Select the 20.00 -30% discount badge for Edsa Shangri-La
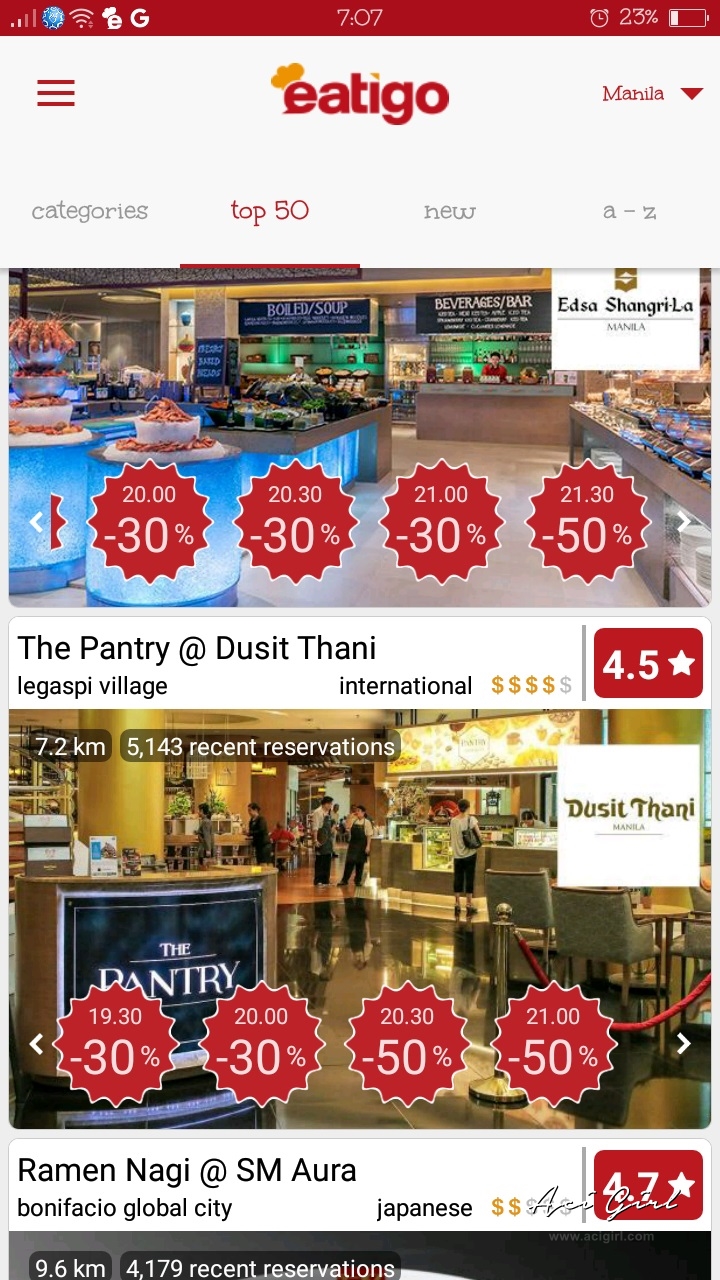This screenshot has height=1280, width=720. [x=148, y=523]
